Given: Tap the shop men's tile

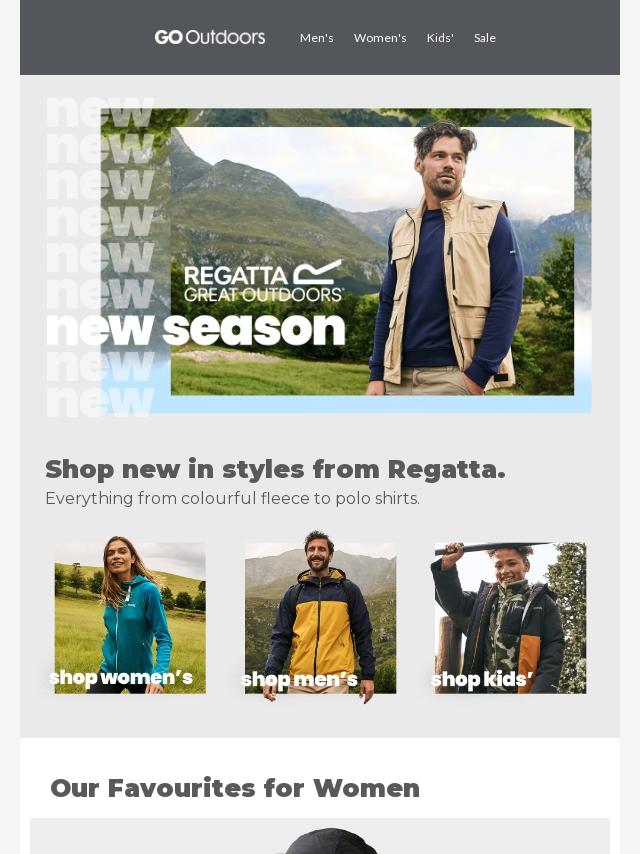Looking at the screenshot, I should click(x=320, y=618).
